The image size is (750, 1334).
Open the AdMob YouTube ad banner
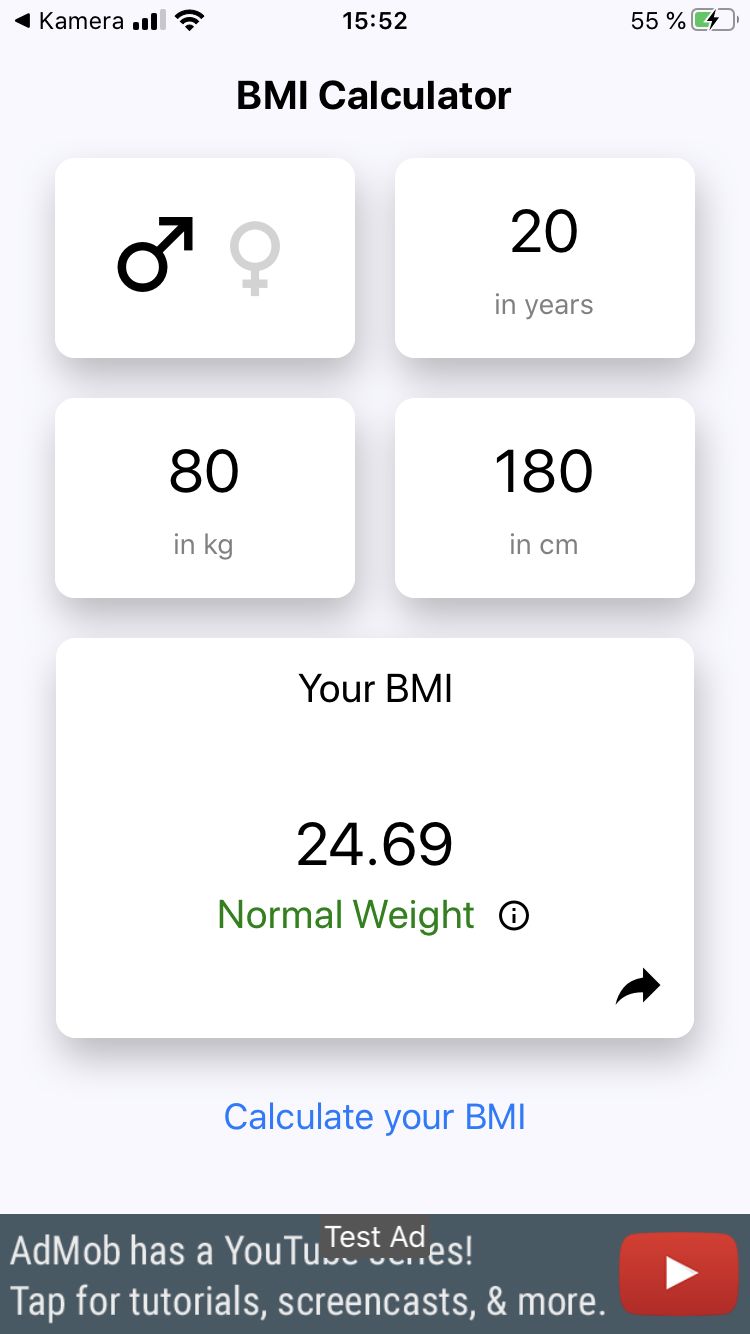click(x=375, y=1274)
